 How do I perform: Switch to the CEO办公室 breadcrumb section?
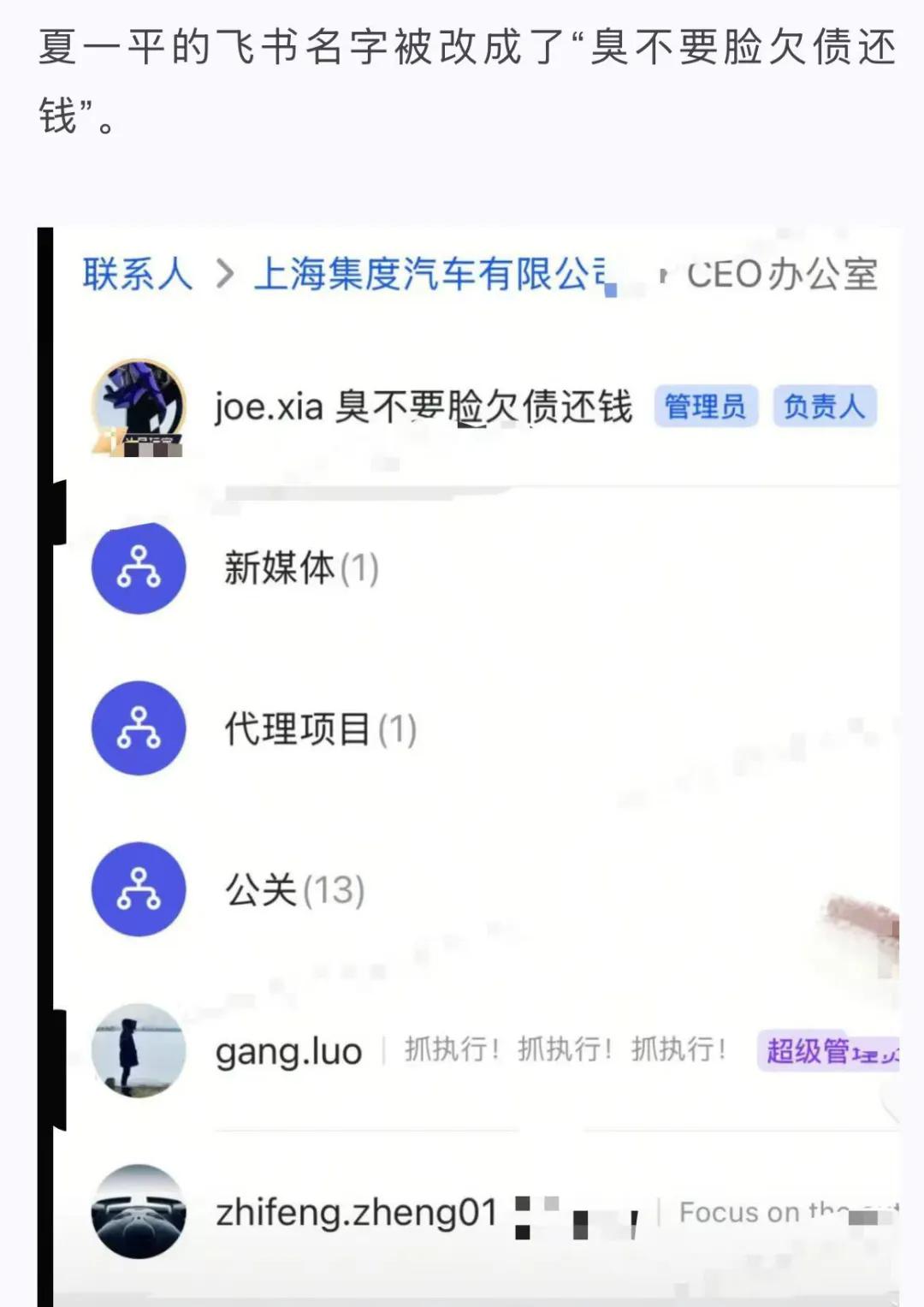[780, 272]
